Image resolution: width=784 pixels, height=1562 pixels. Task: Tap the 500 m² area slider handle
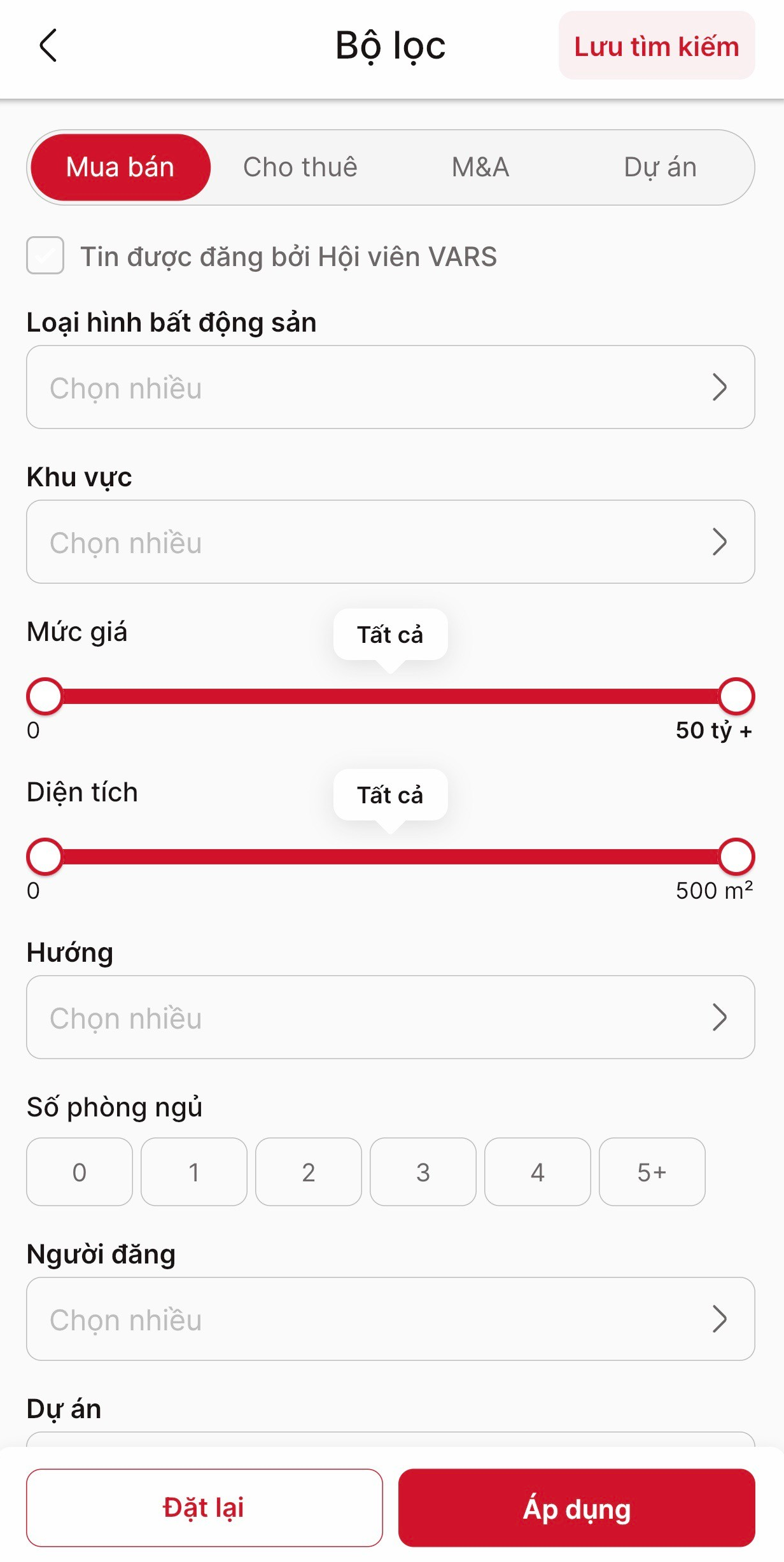tap(736, 857)
